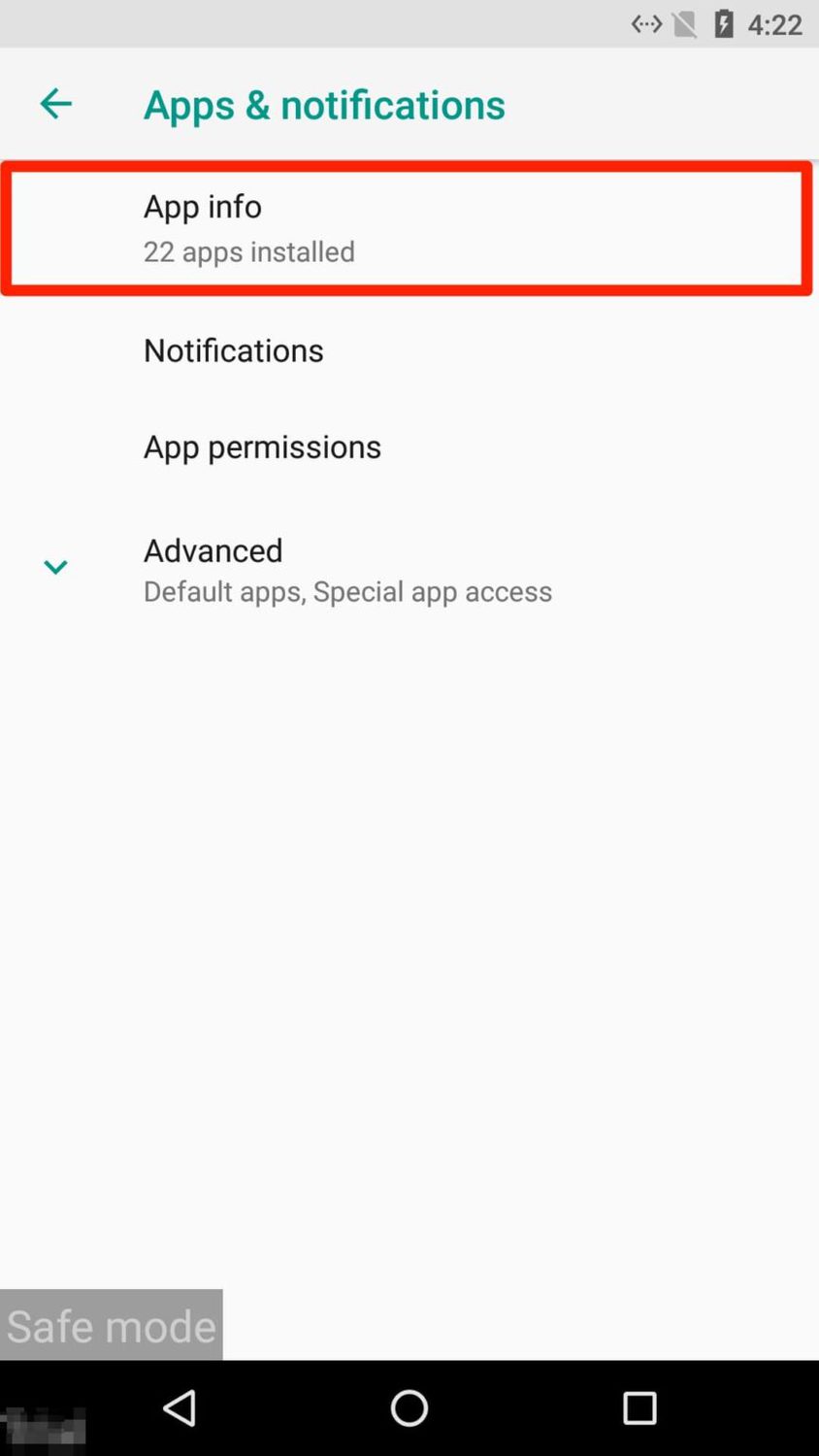Viewport: 819px width, 1456px height.
Task: Tap the recent apps square button
Action: (x=639, y=1406)
